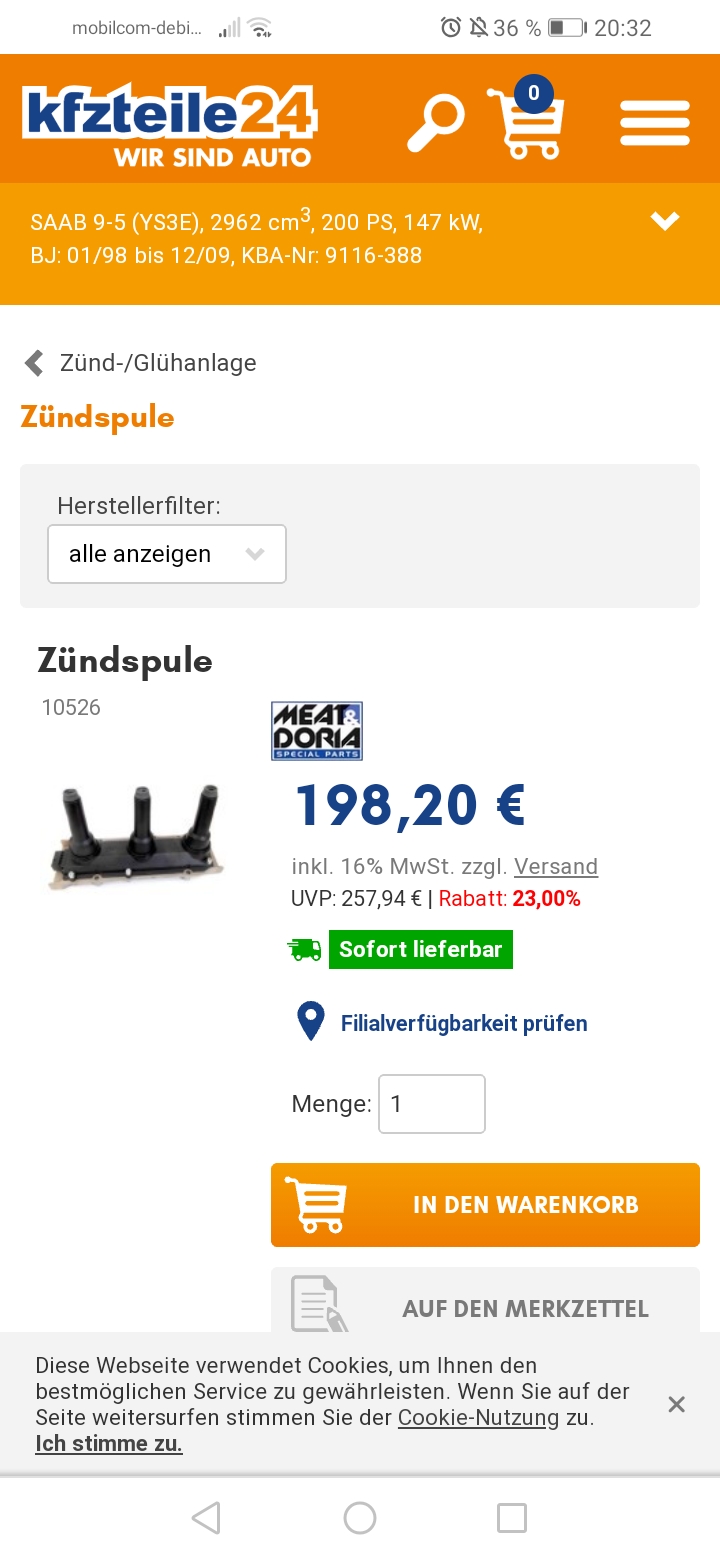This screenshot has height=1560, width=720.
Task: Open the Versand shipping link
Action: (x=556, y=867)
